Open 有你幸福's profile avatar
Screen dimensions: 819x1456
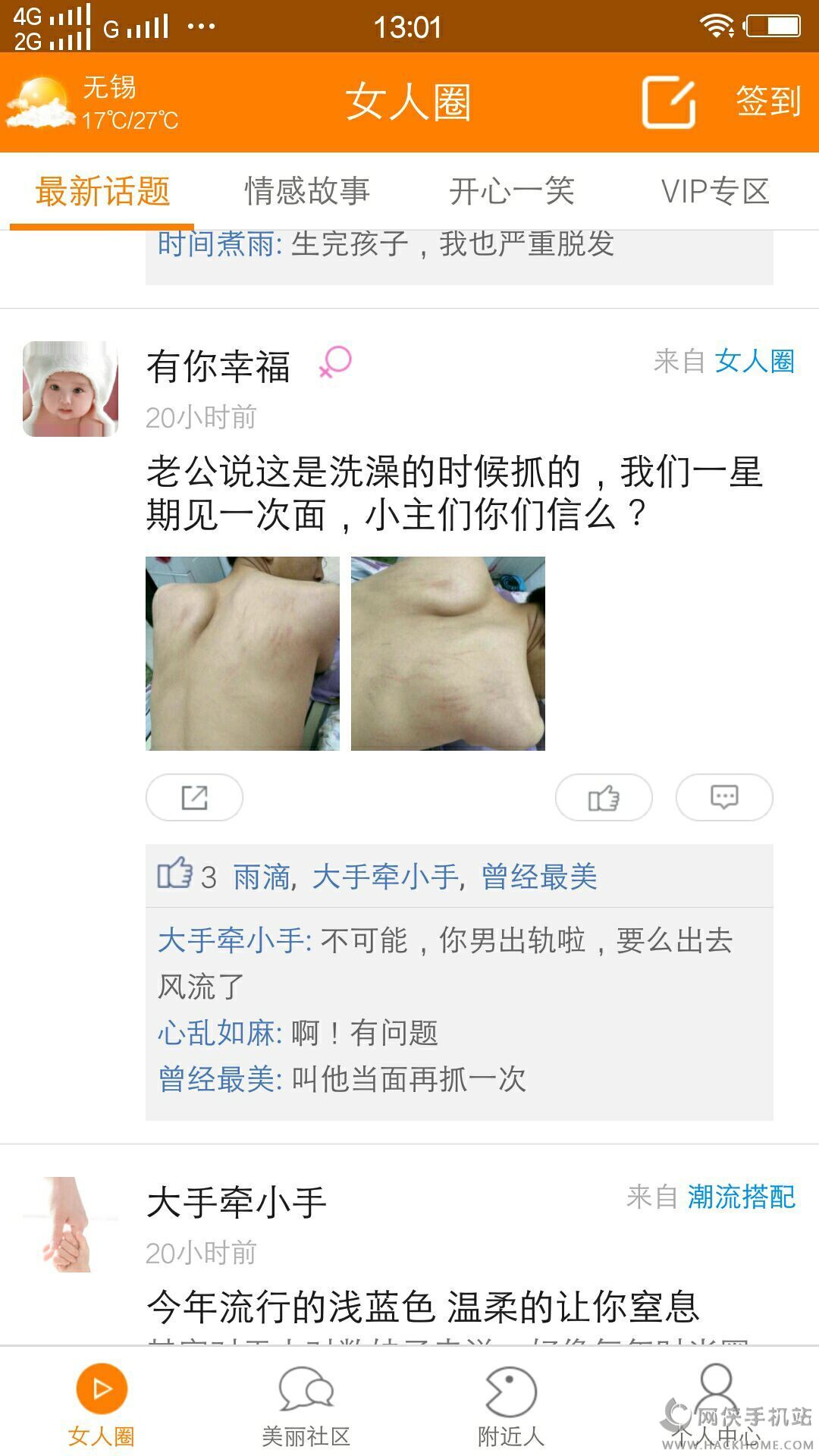click(x=71, y=389)
